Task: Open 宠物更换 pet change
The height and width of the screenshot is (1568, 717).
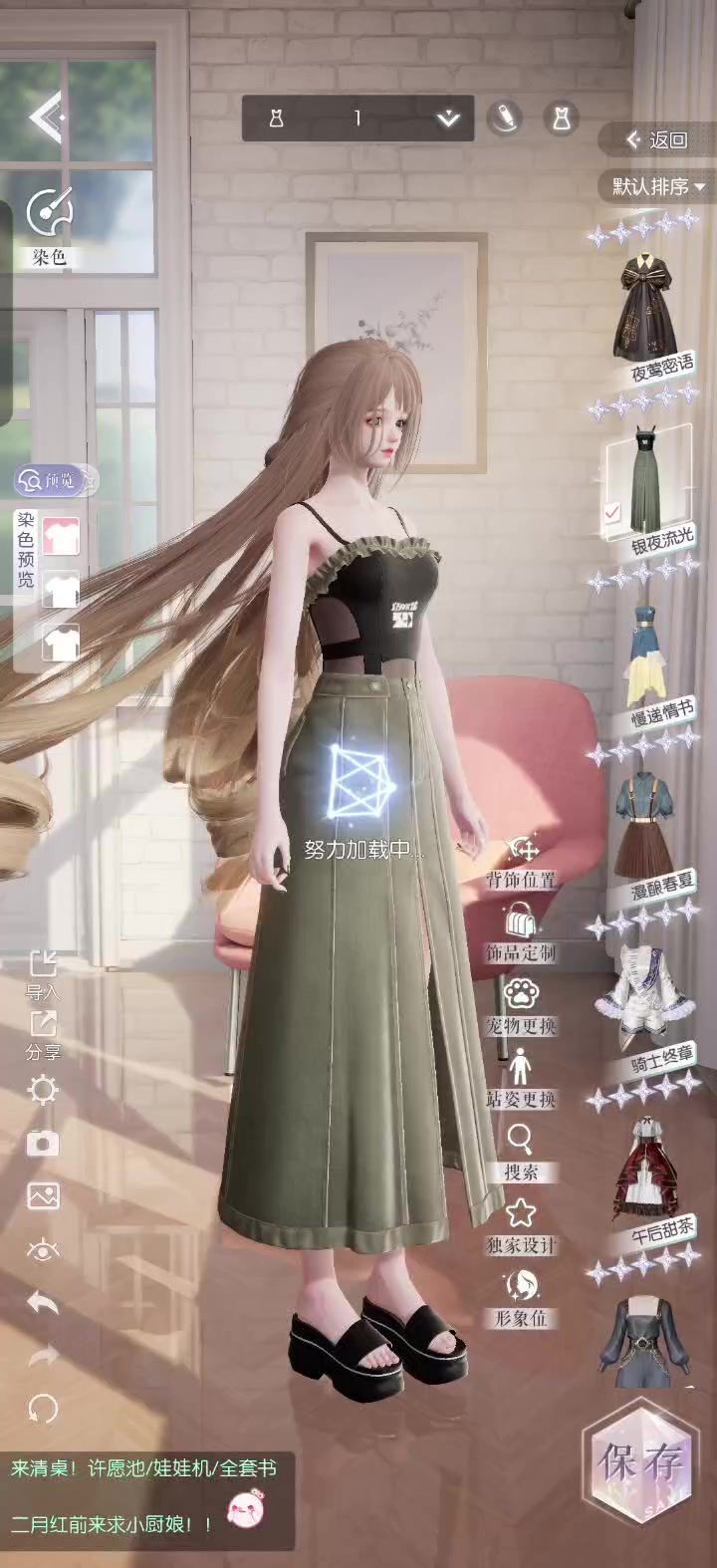Action: (521, 1006)
